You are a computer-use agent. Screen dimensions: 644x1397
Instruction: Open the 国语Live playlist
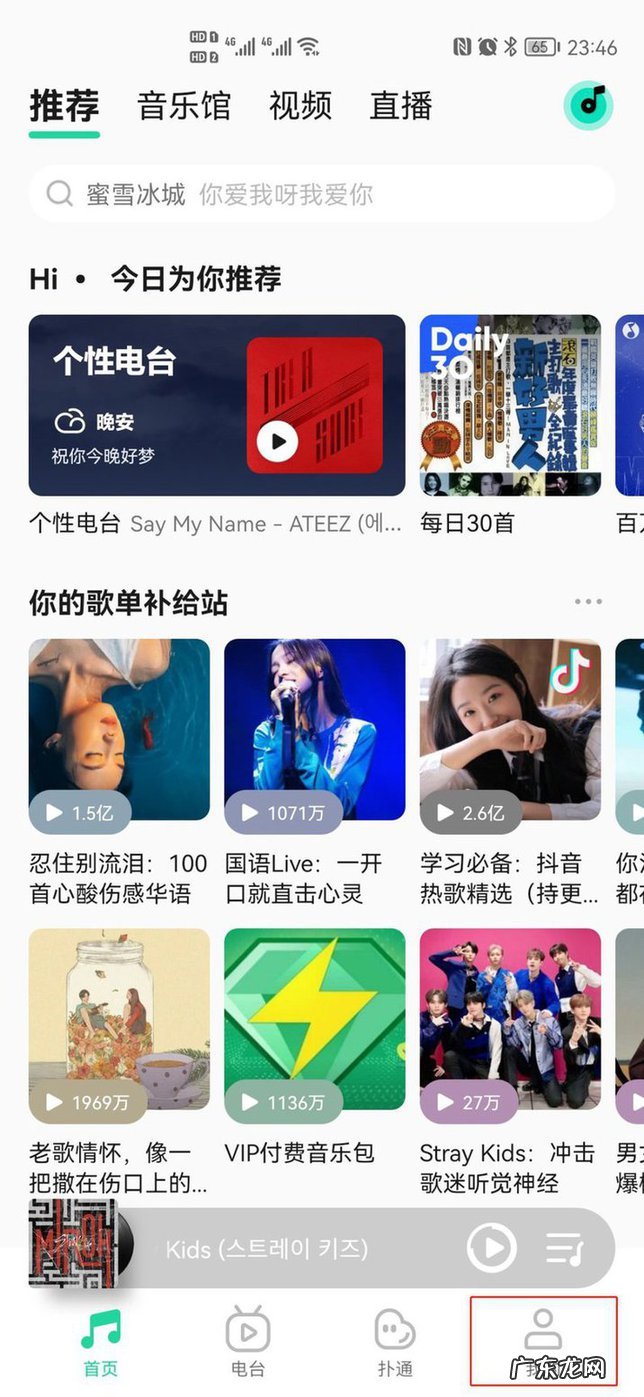(x=314, y=730)
